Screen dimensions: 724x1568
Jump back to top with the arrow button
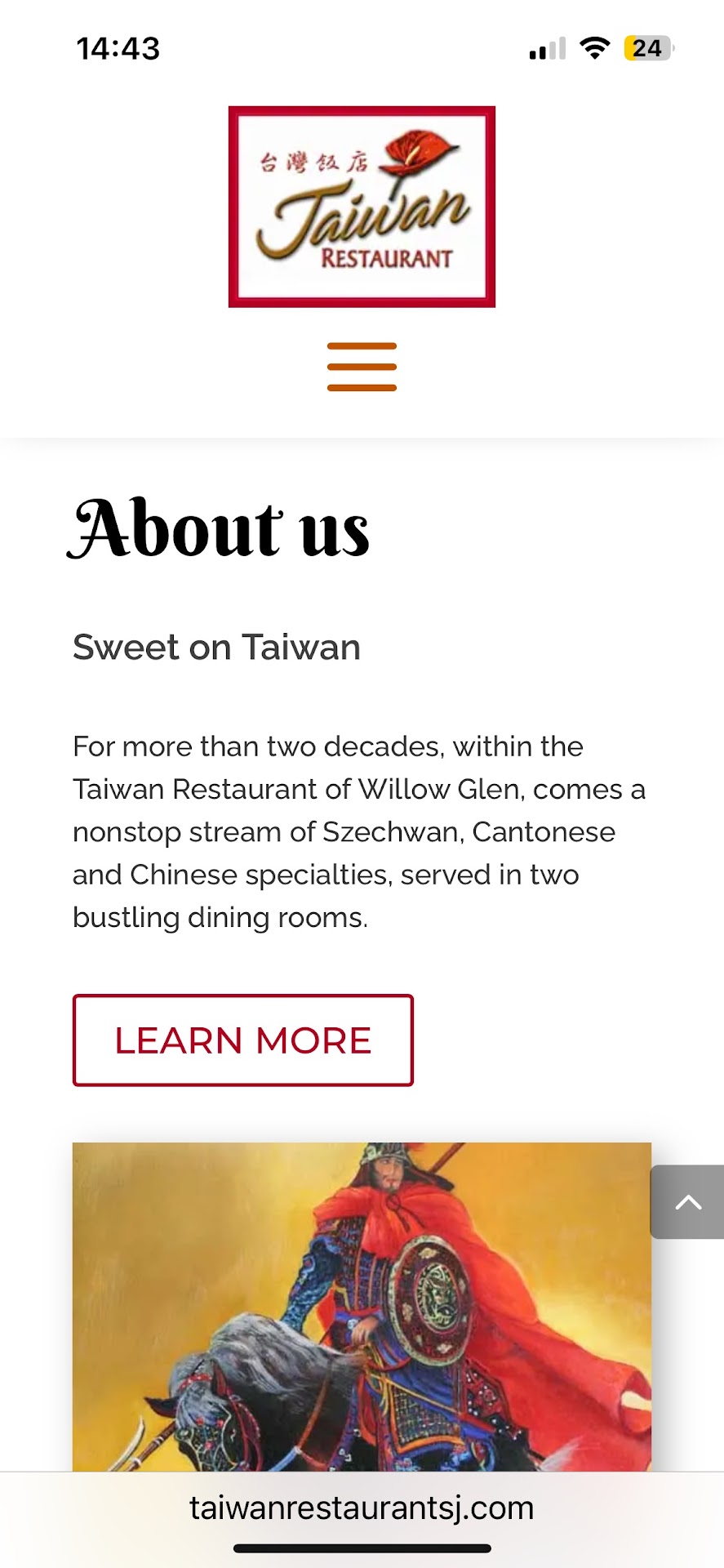point(687,1201)
